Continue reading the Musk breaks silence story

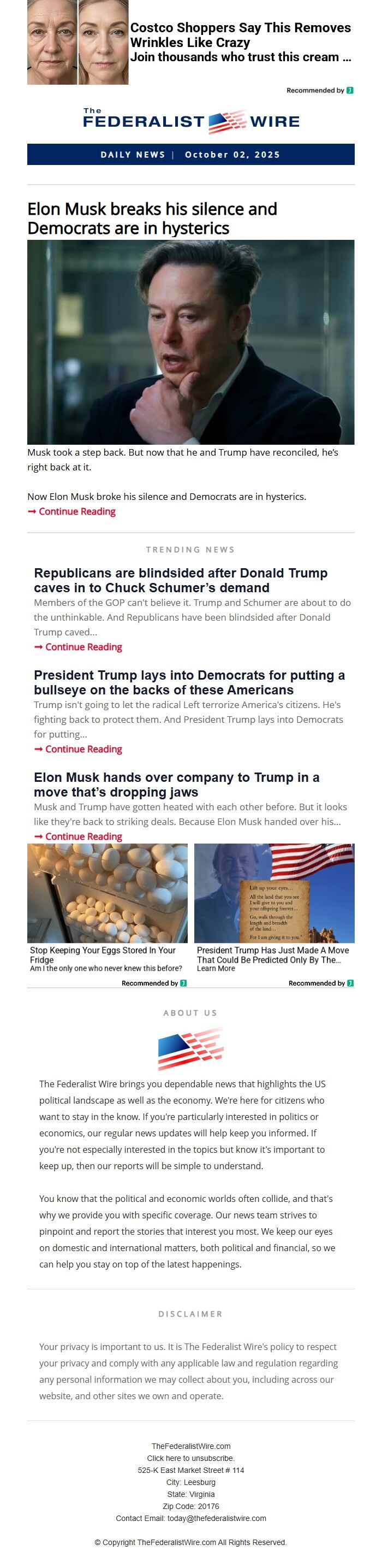(76, 511)
